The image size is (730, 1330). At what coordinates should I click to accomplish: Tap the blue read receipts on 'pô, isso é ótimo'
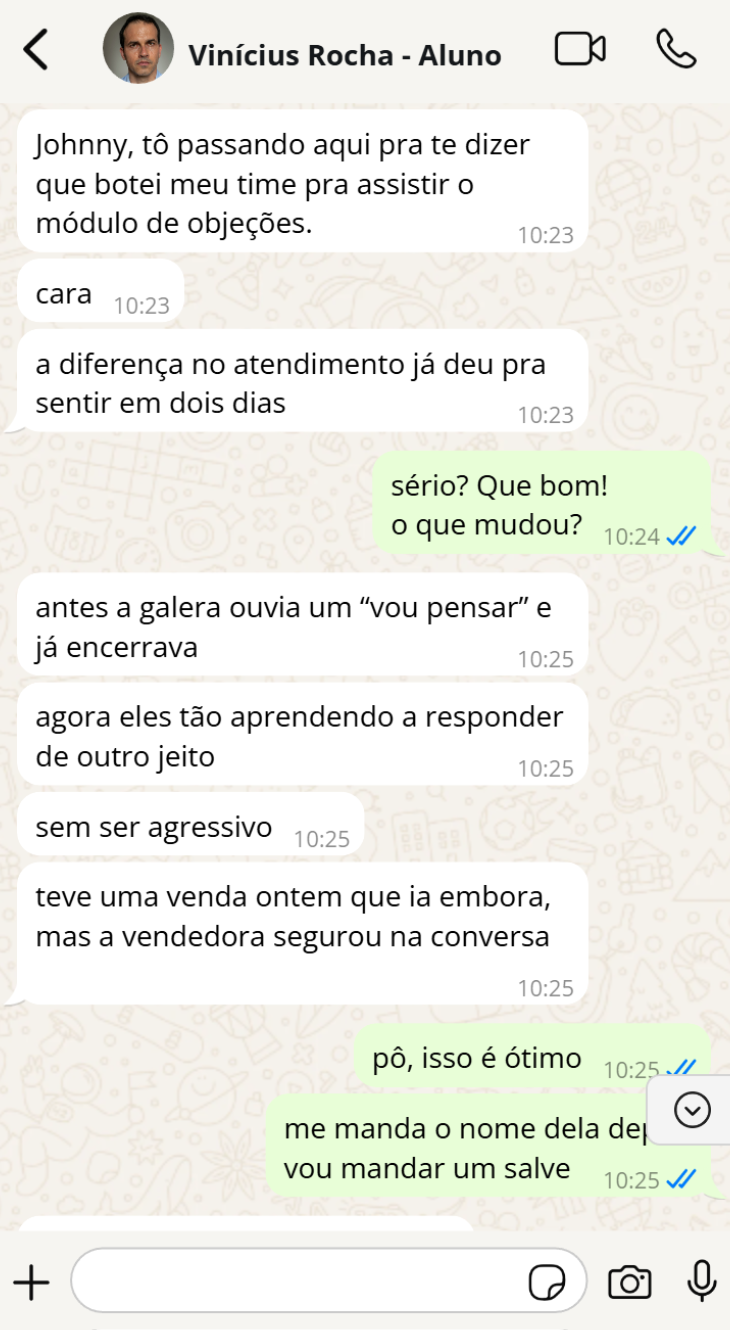coord(679,1069)
